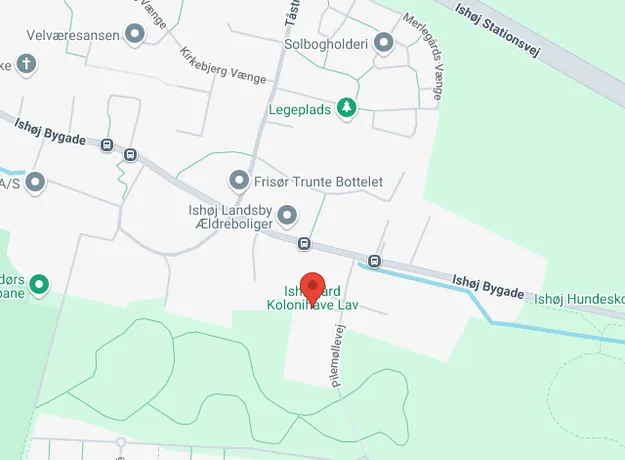The image size is (625, 460).
Task: Tap the green Legeplads playground marker
Action: [x=346, y=107]
